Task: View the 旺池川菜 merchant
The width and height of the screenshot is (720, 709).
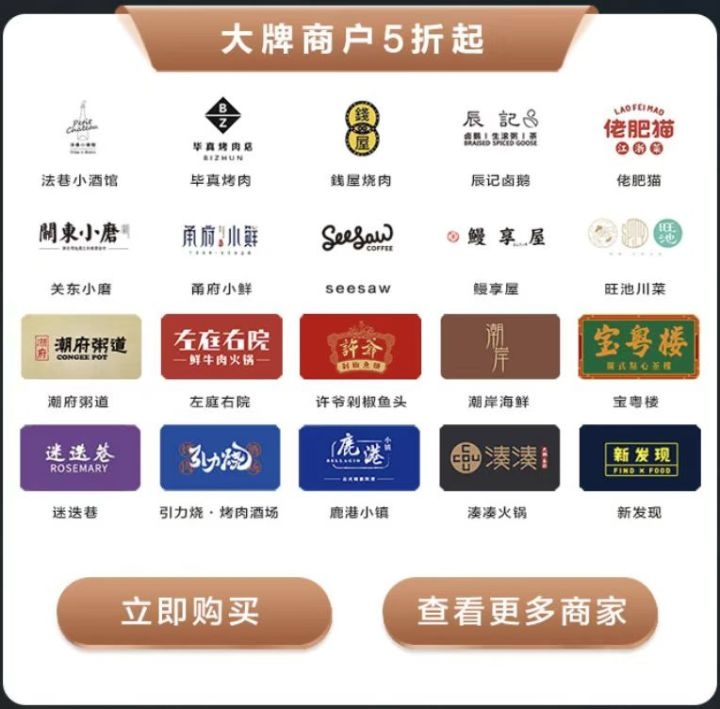Action: [636, 236]
